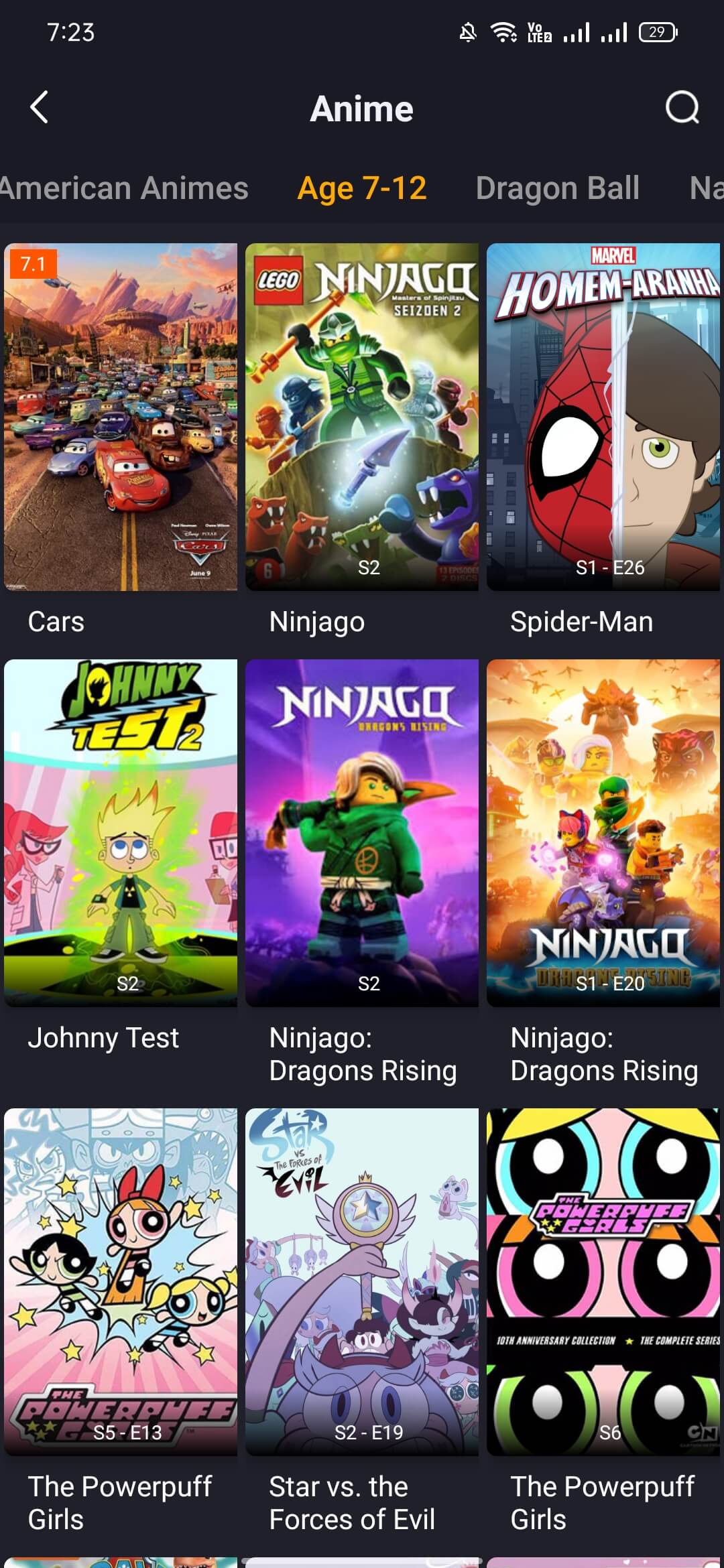Open the Spider-Man series tile
This screenshot has width=724, height=1568.
pos(603,417)
